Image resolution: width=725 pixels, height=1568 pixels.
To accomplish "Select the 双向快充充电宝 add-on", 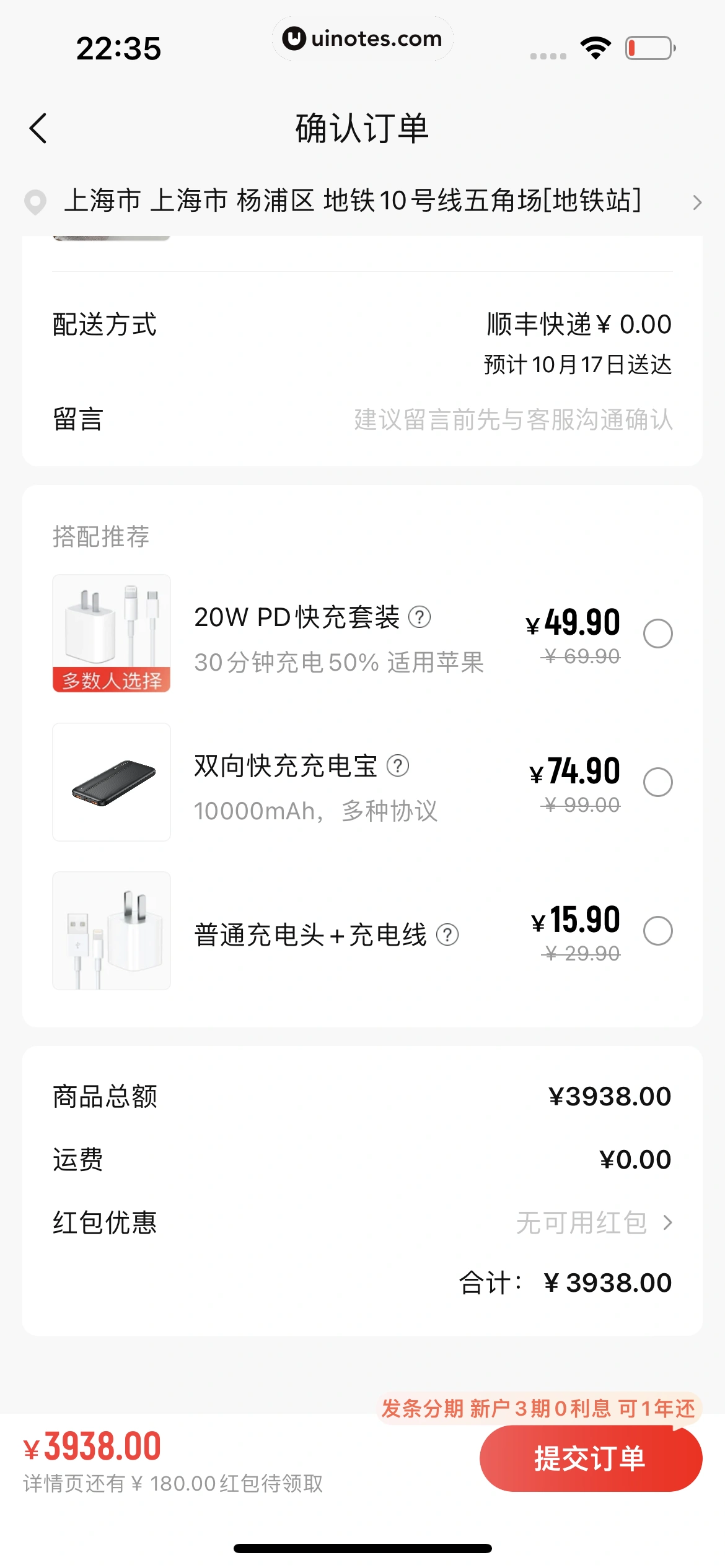I will point(659,783).
